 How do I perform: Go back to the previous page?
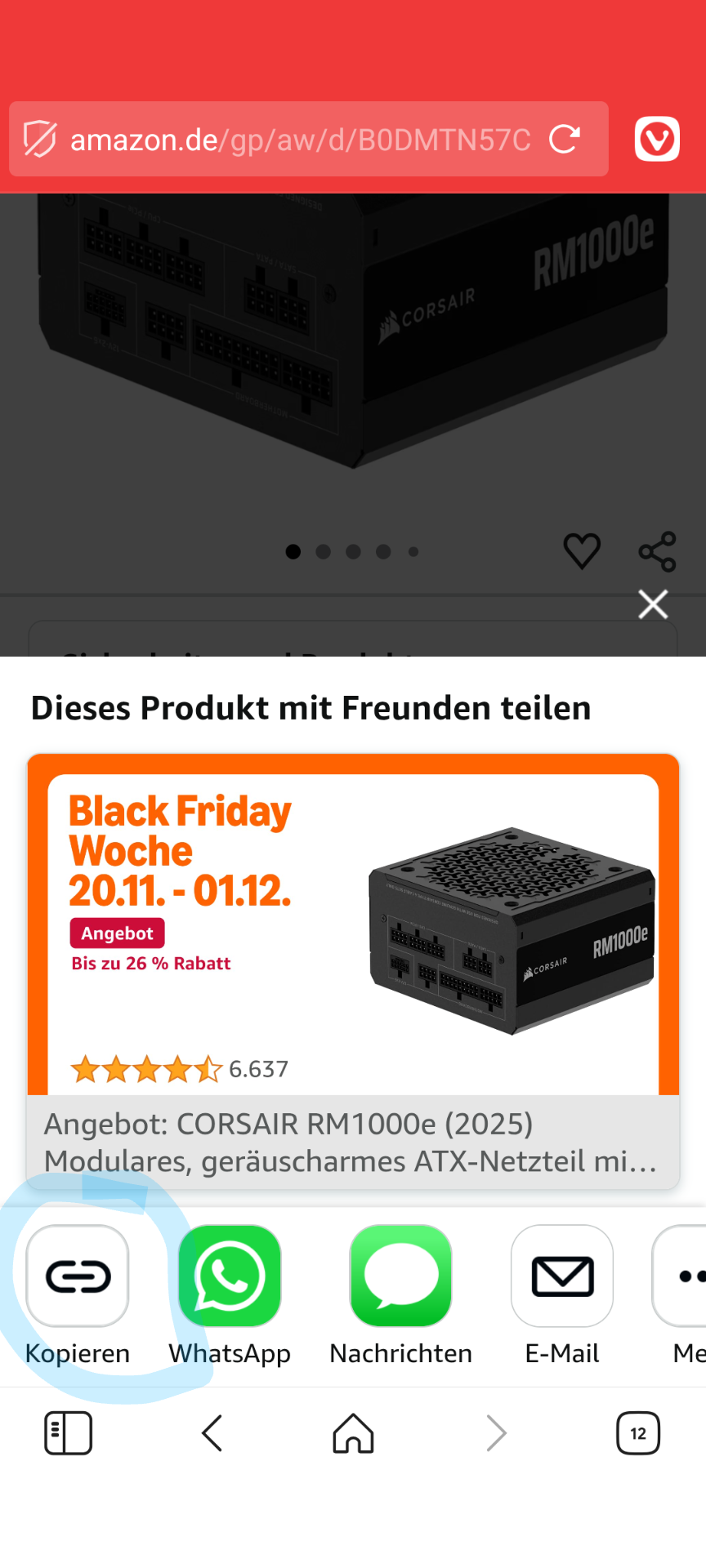point(212,1433)
